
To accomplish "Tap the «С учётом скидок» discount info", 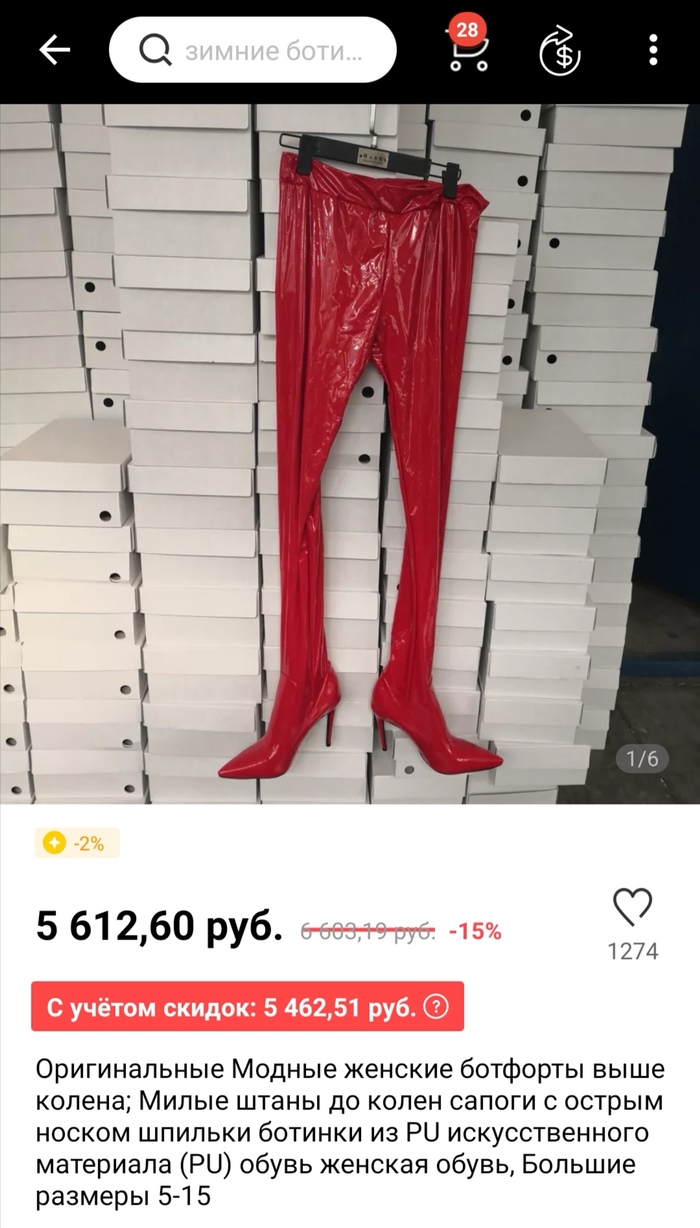I will [247, 1006].
